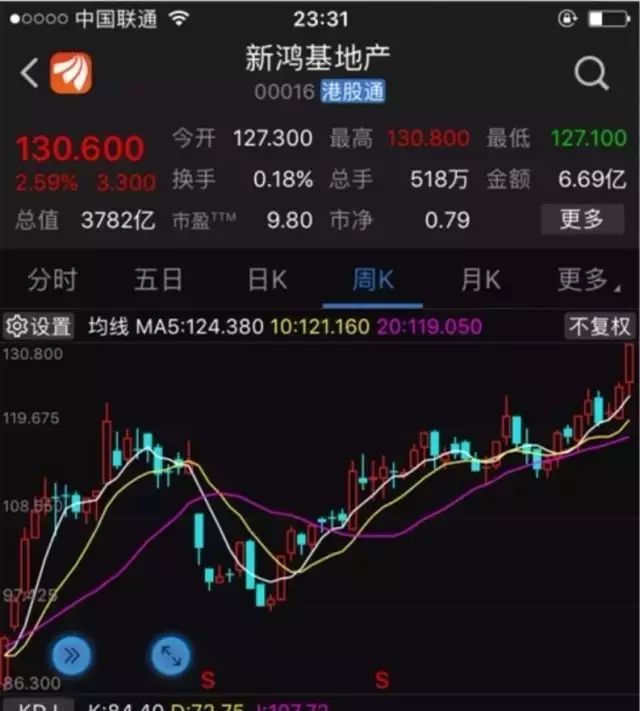Image resolution: width=640 pixels, height=711 pixels.
Task: Switch to the 分时 chart tab
Action: 52,280
